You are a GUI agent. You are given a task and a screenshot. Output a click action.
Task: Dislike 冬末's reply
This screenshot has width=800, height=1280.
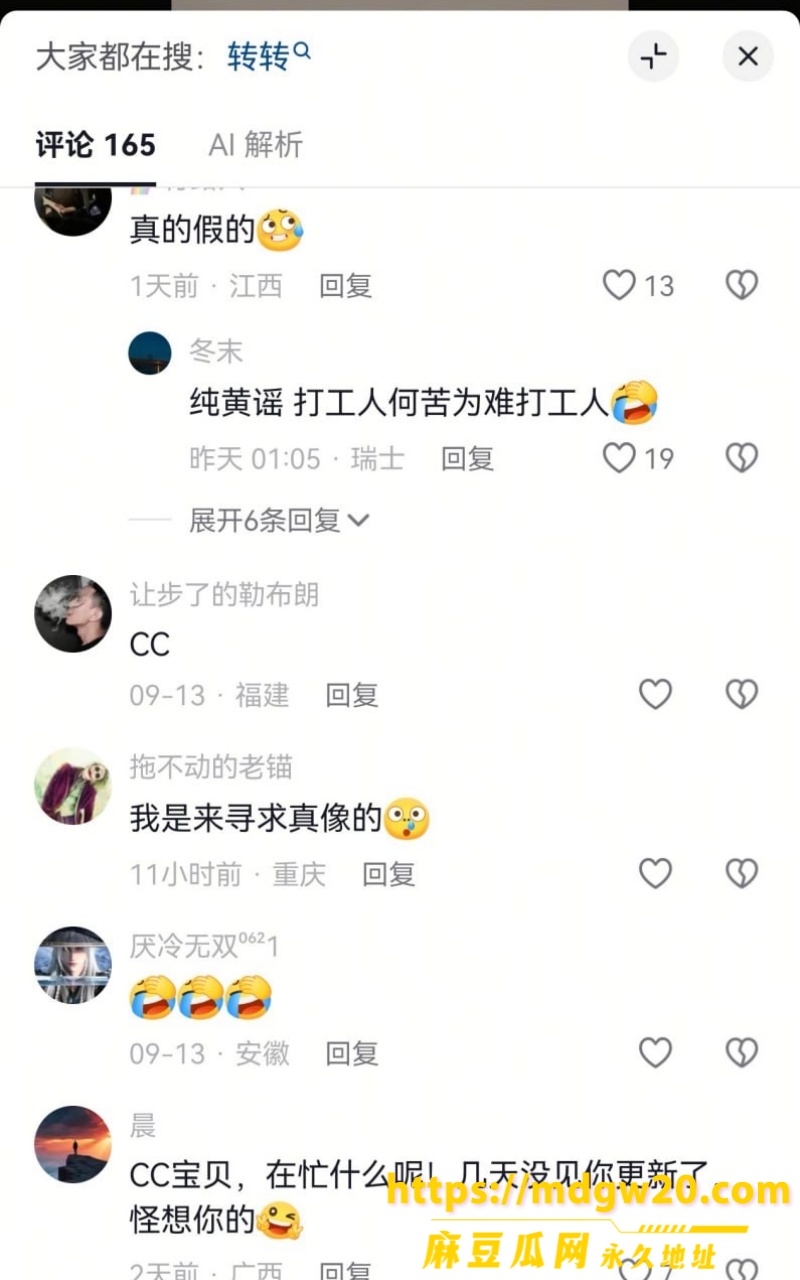741,459
